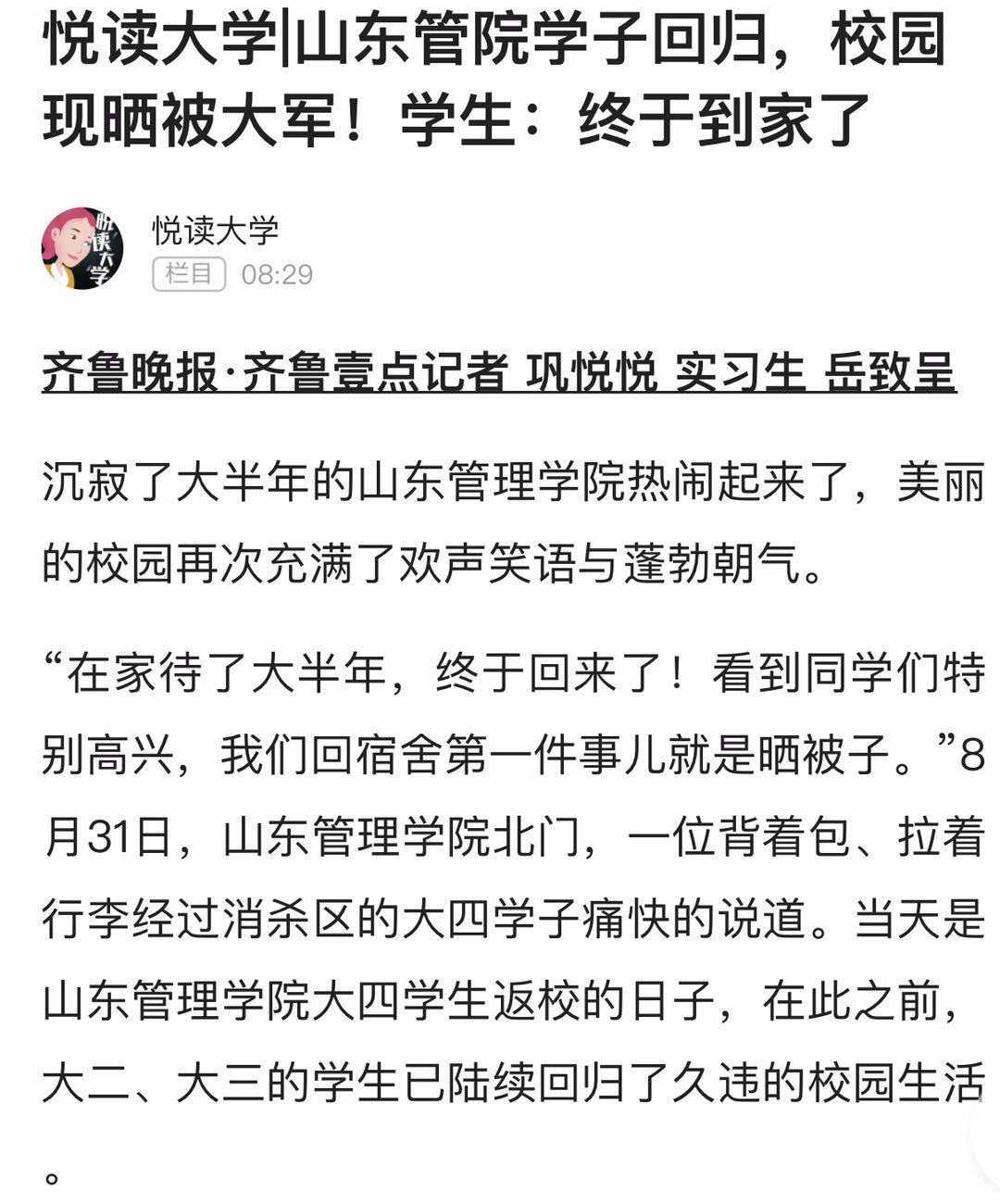Open the 栏目 column tag
This screenshot has height=1204, width=1000.
click(x=189, y=274)
